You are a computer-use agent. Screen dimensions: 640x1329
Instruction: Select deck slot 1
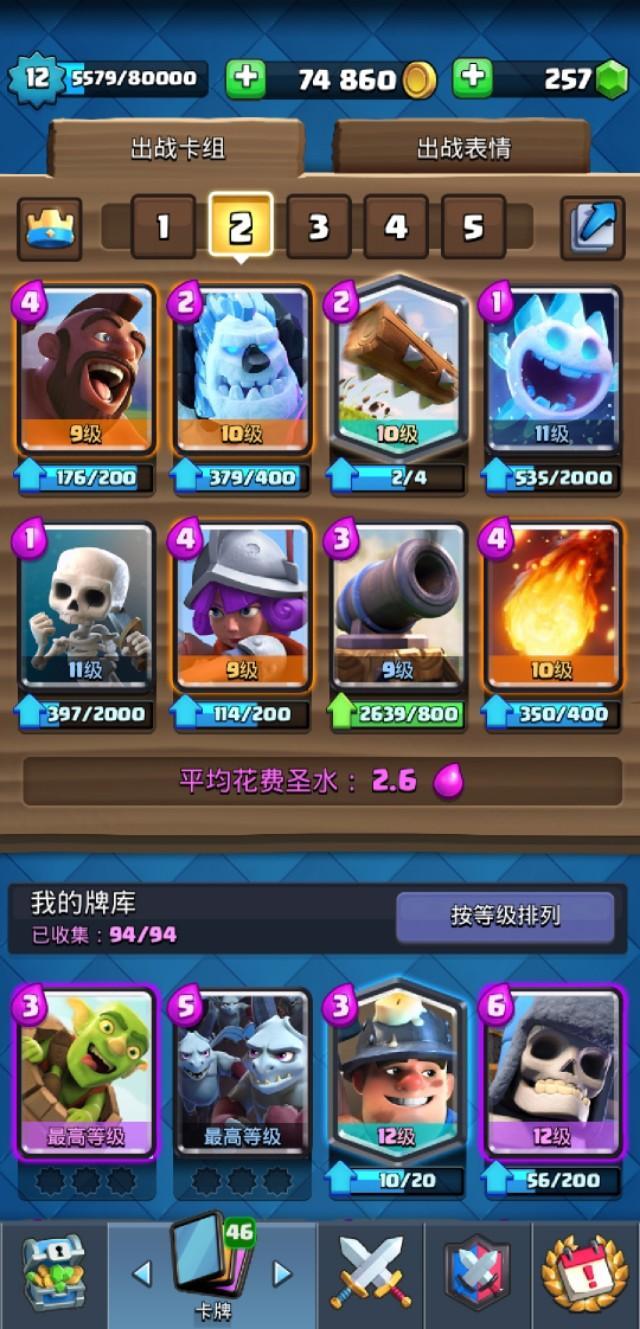[x=162, y=227]
